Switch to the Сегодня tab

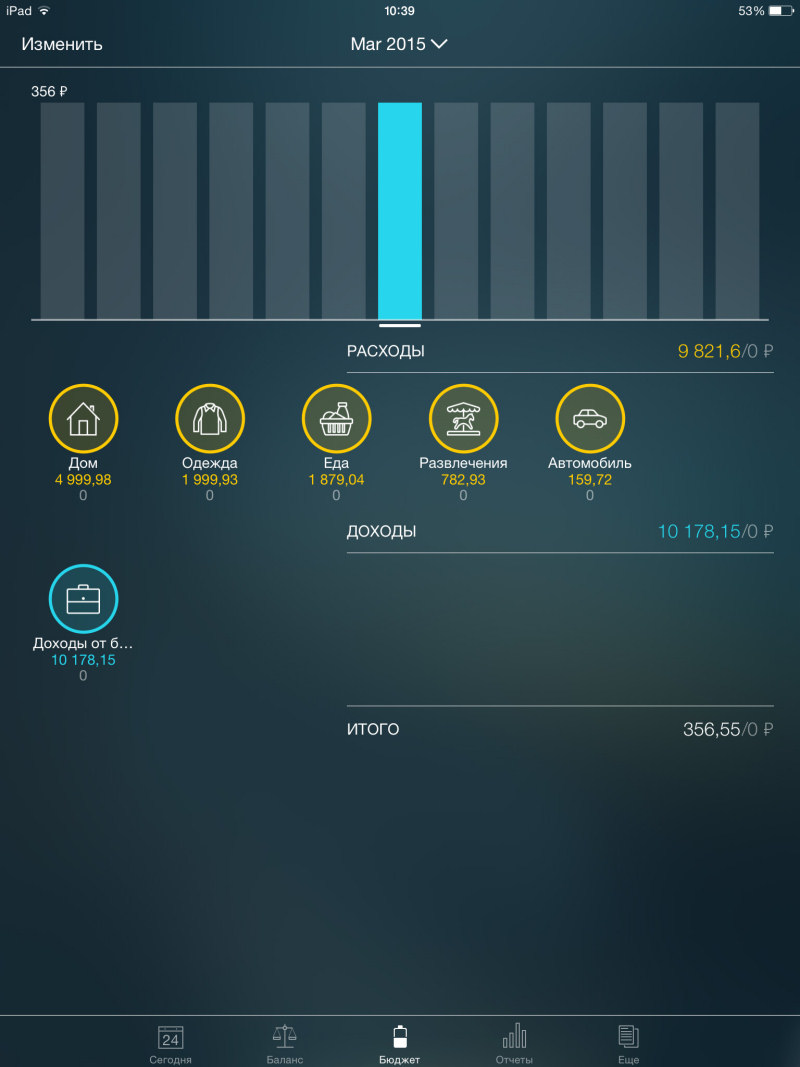[171, 1043]
